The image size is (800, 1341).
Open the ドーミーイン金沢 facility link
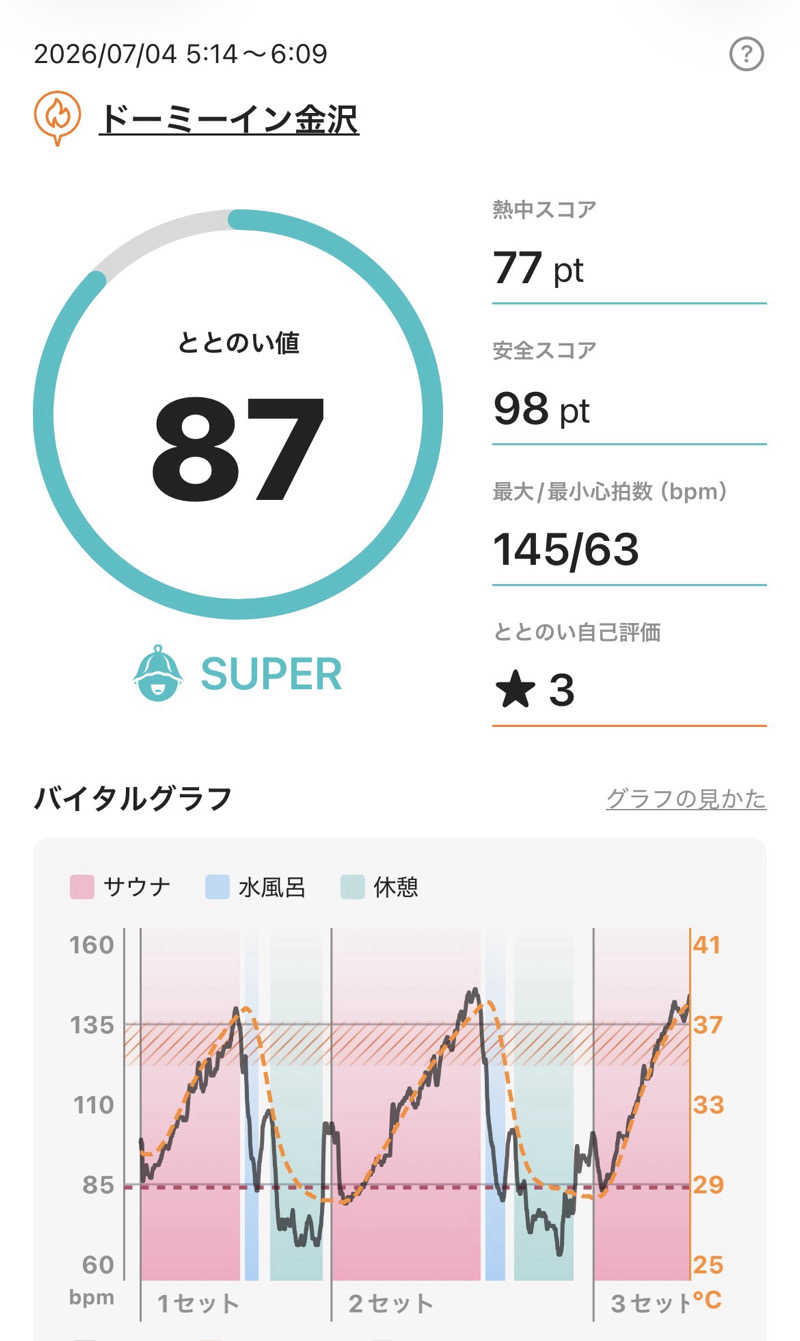pos(228,120)
